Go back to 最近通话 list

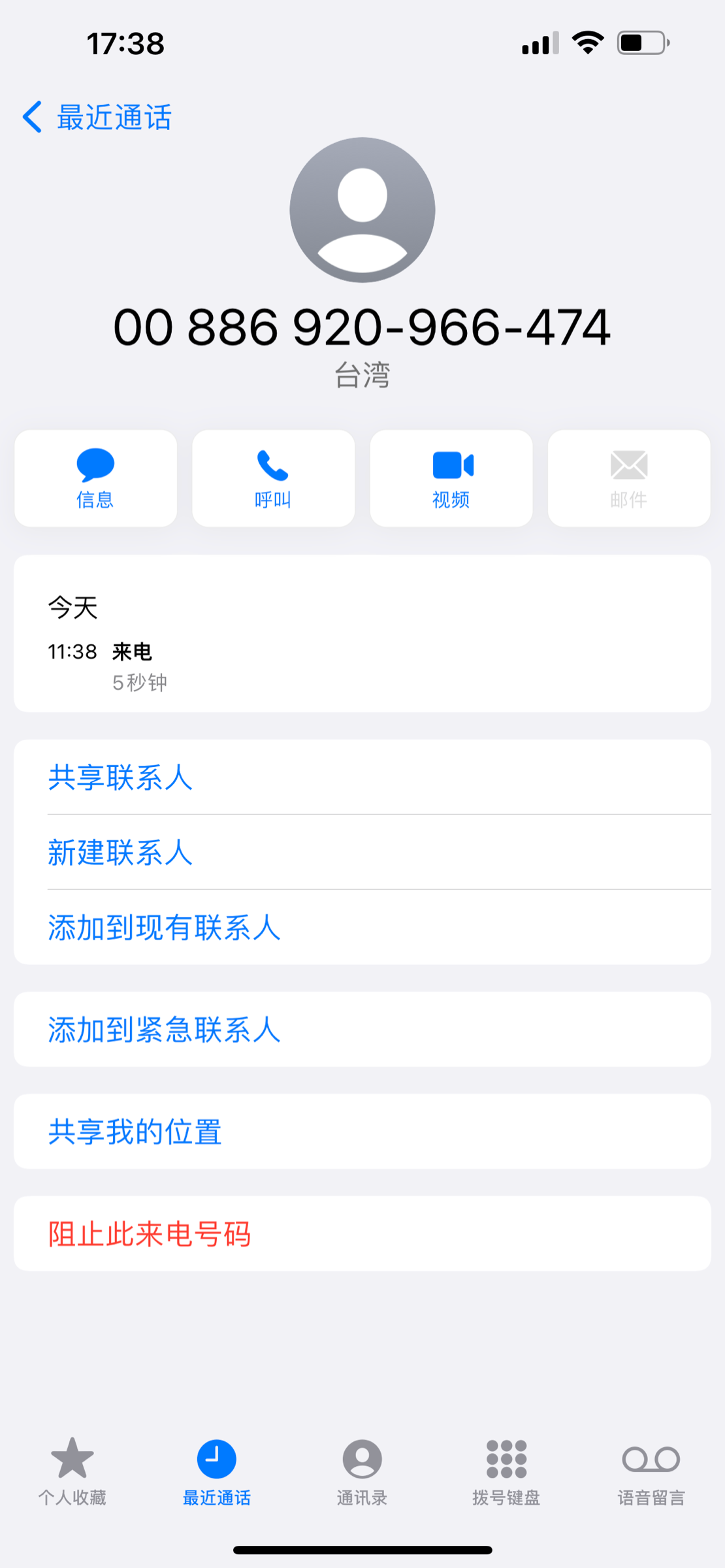point(98,118)
